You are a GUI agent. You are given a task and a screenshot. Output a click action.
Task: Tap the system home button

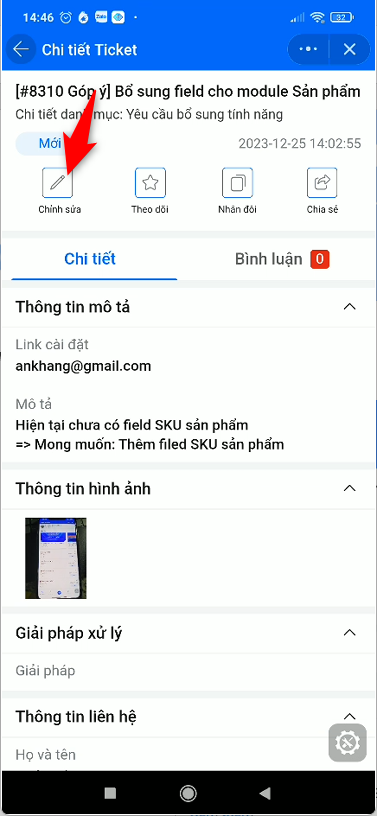187,793
